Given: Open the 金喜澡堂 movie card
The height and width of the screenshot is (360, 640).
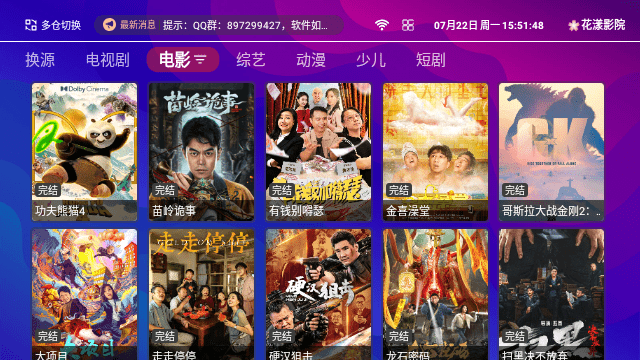Looking at the screenshot, I should [435, 152].
